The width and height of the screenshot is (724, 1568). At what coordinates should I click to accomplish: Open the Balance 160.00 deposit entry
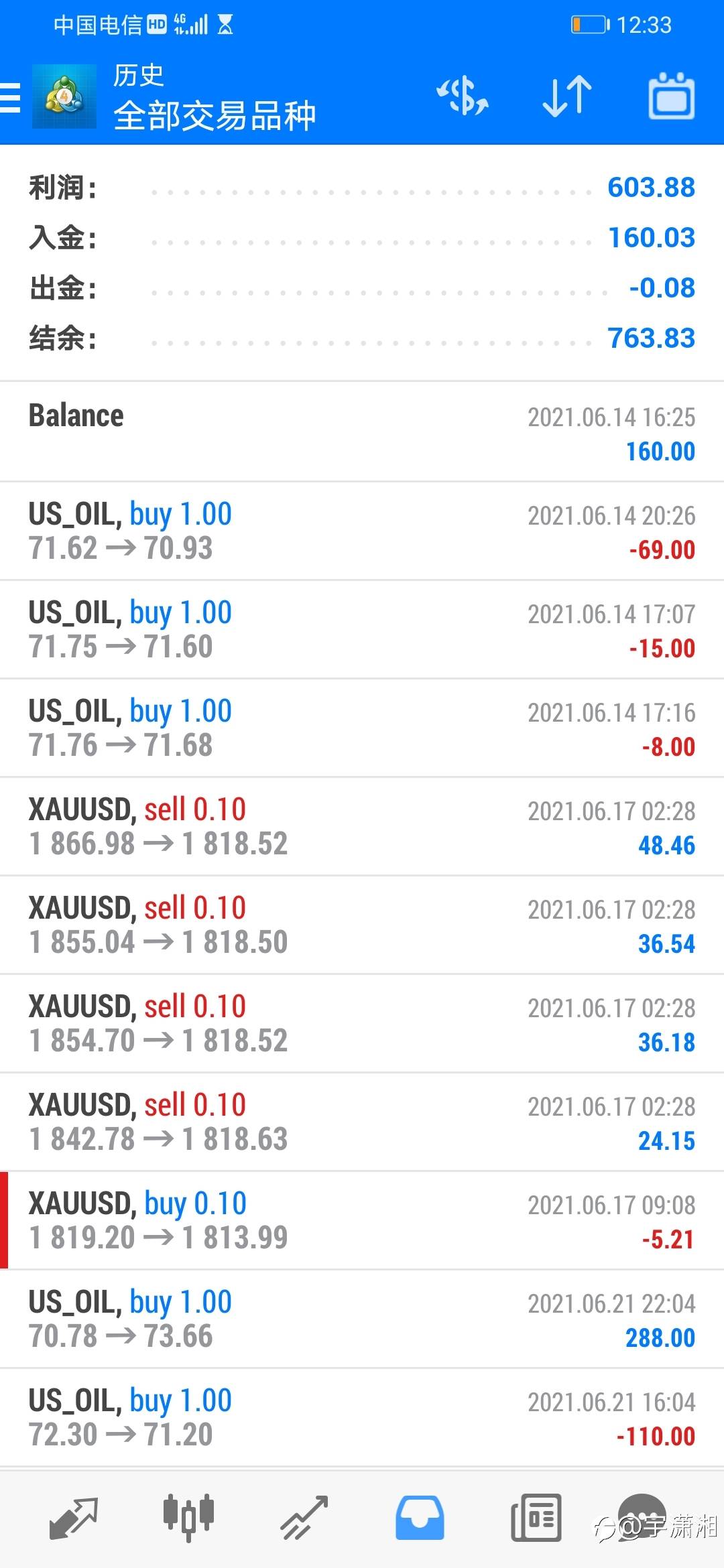click(x=362, y=432)
